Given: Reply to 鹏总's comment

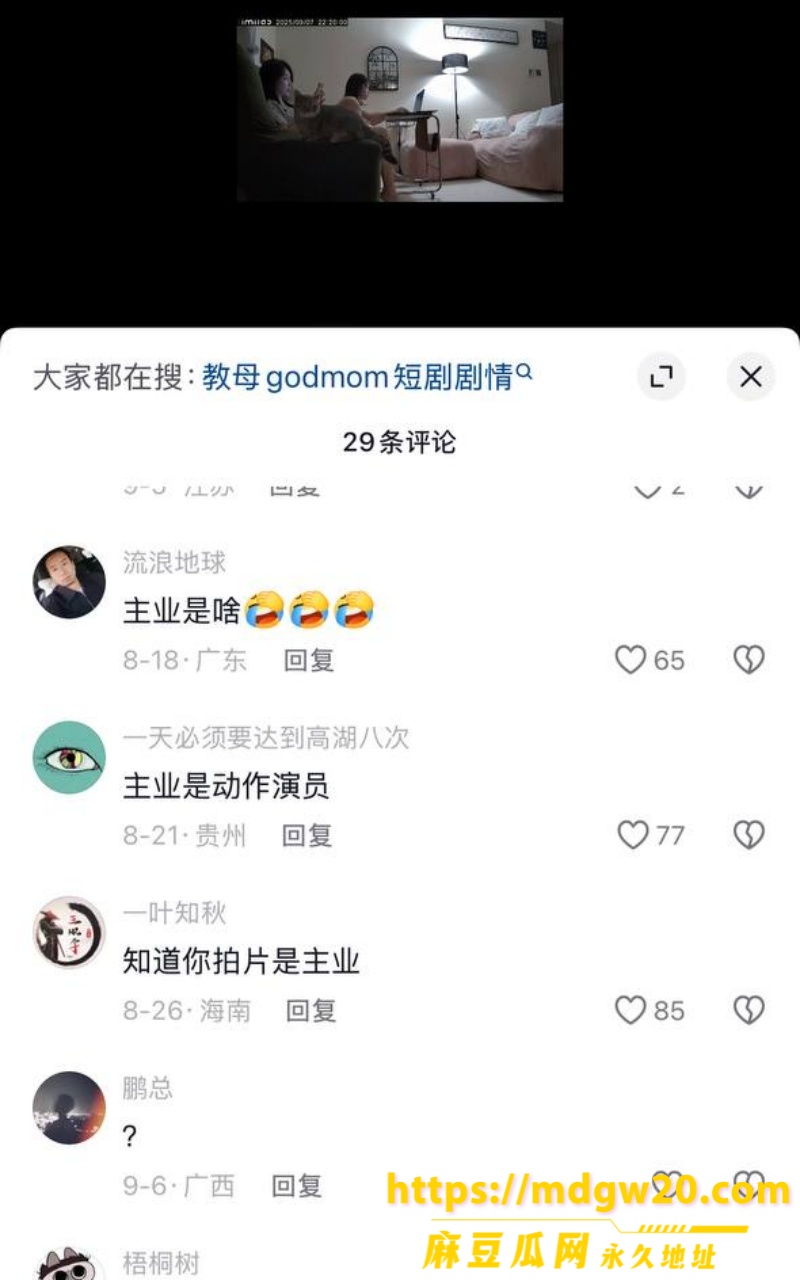Looking at the screenshot, I should 297,1186.
